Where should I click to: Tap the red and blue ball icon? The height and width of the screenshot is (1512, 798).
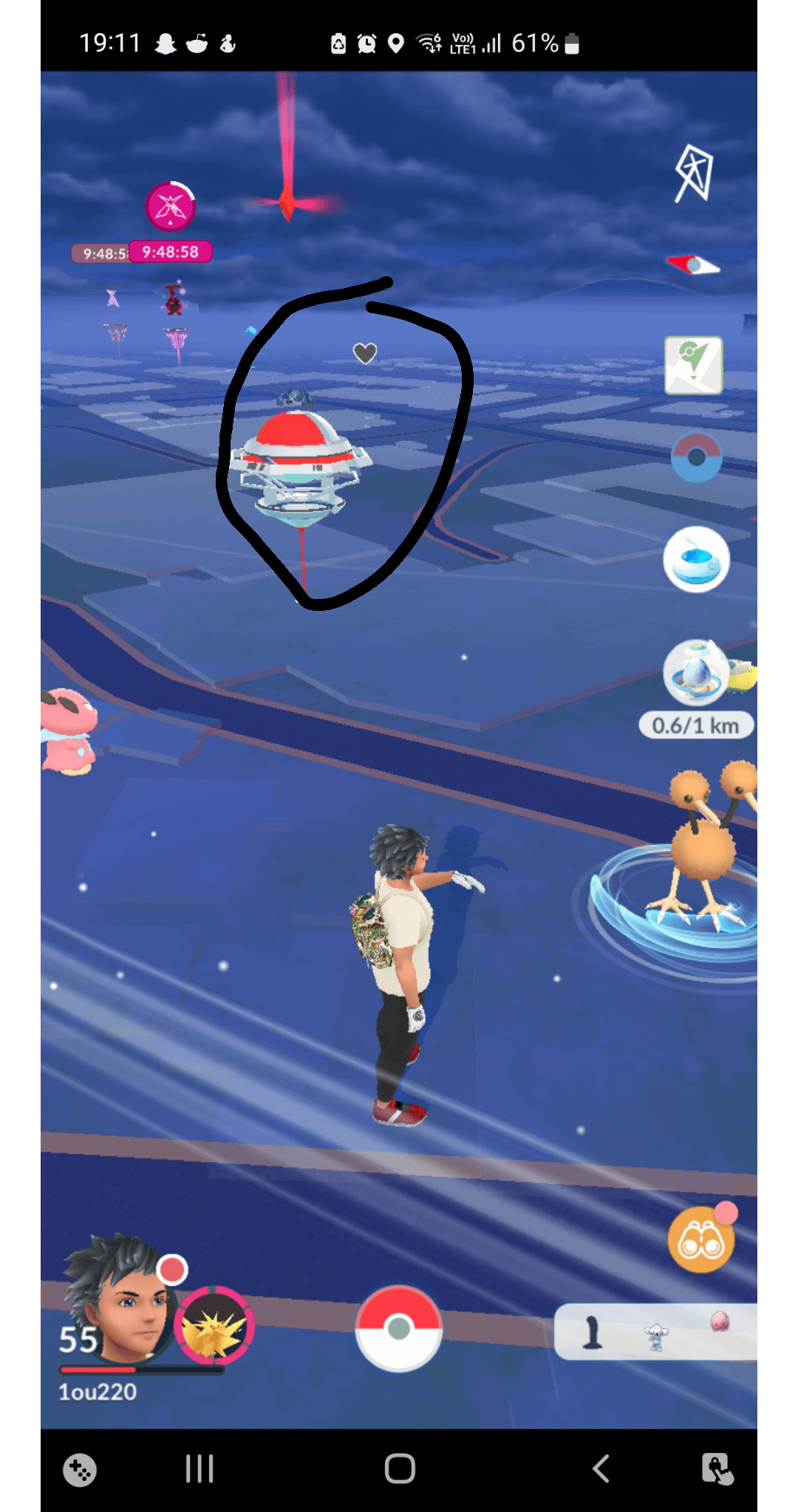[x=696, y=458]
